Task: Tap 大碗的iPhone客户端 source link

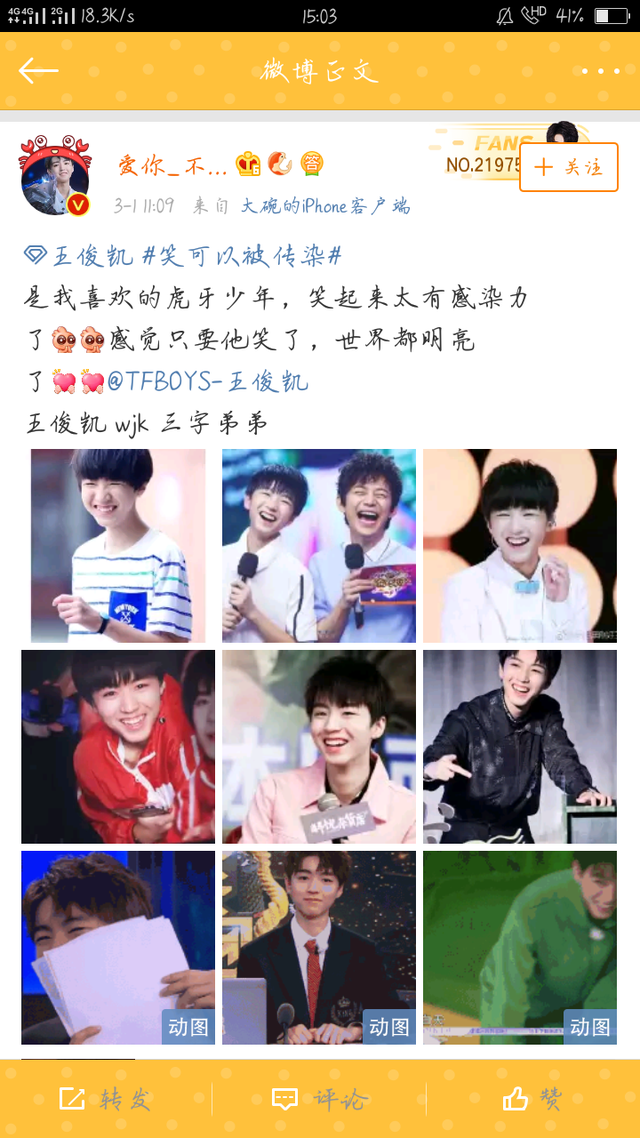Action: 324,206
